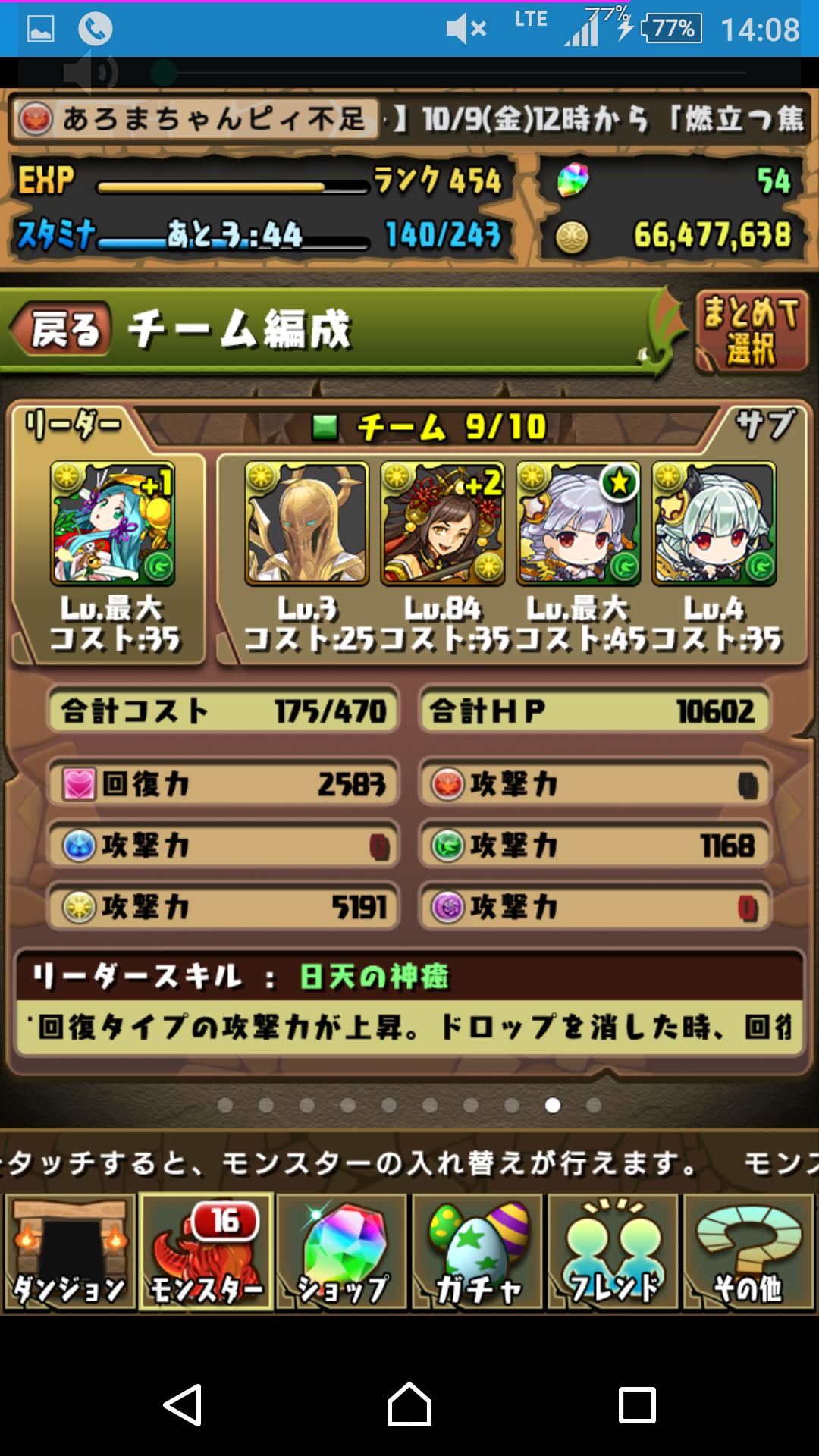Go to the Android home screen

pyautogui.click(x=409, y=1404)
